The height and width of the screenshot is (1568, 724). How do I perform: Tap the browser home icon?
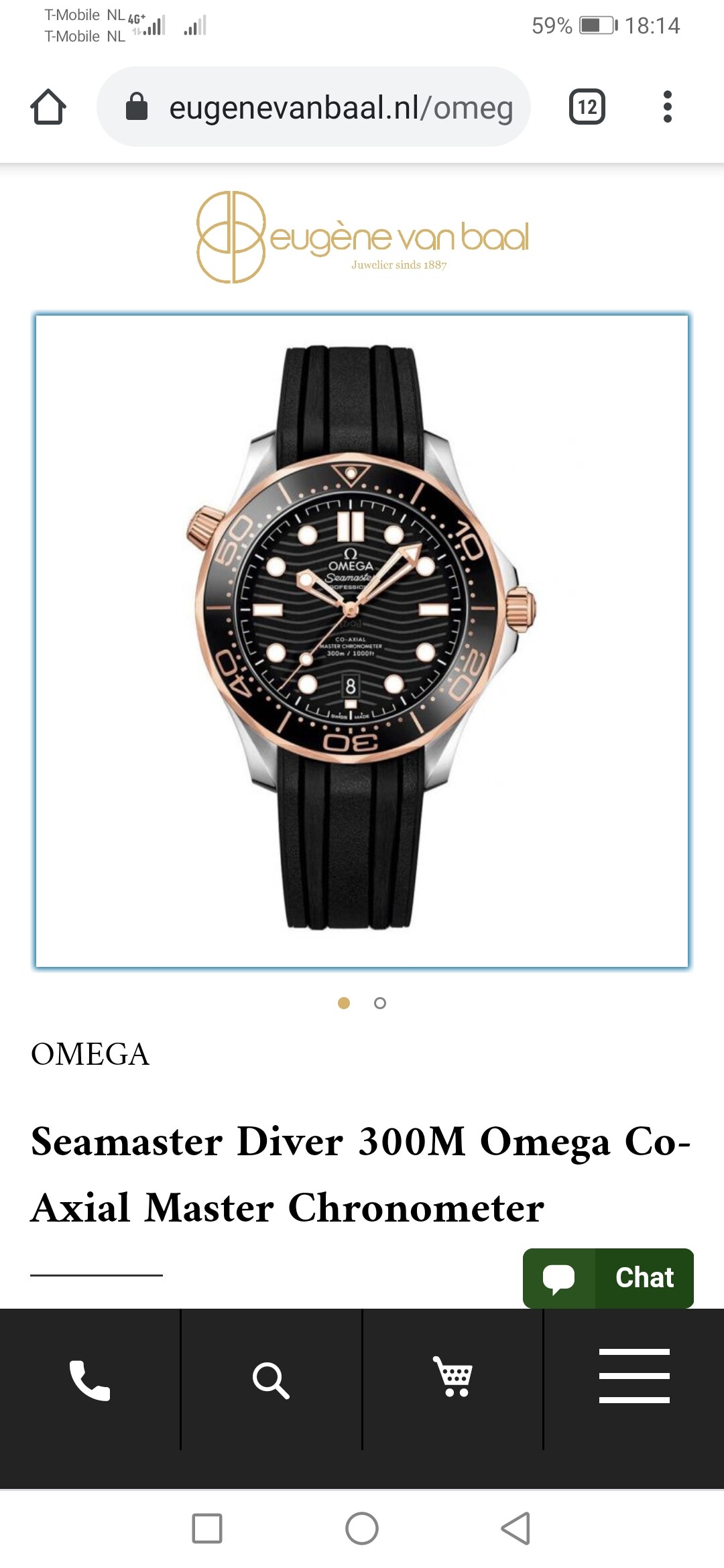click(x=48, y=107)
